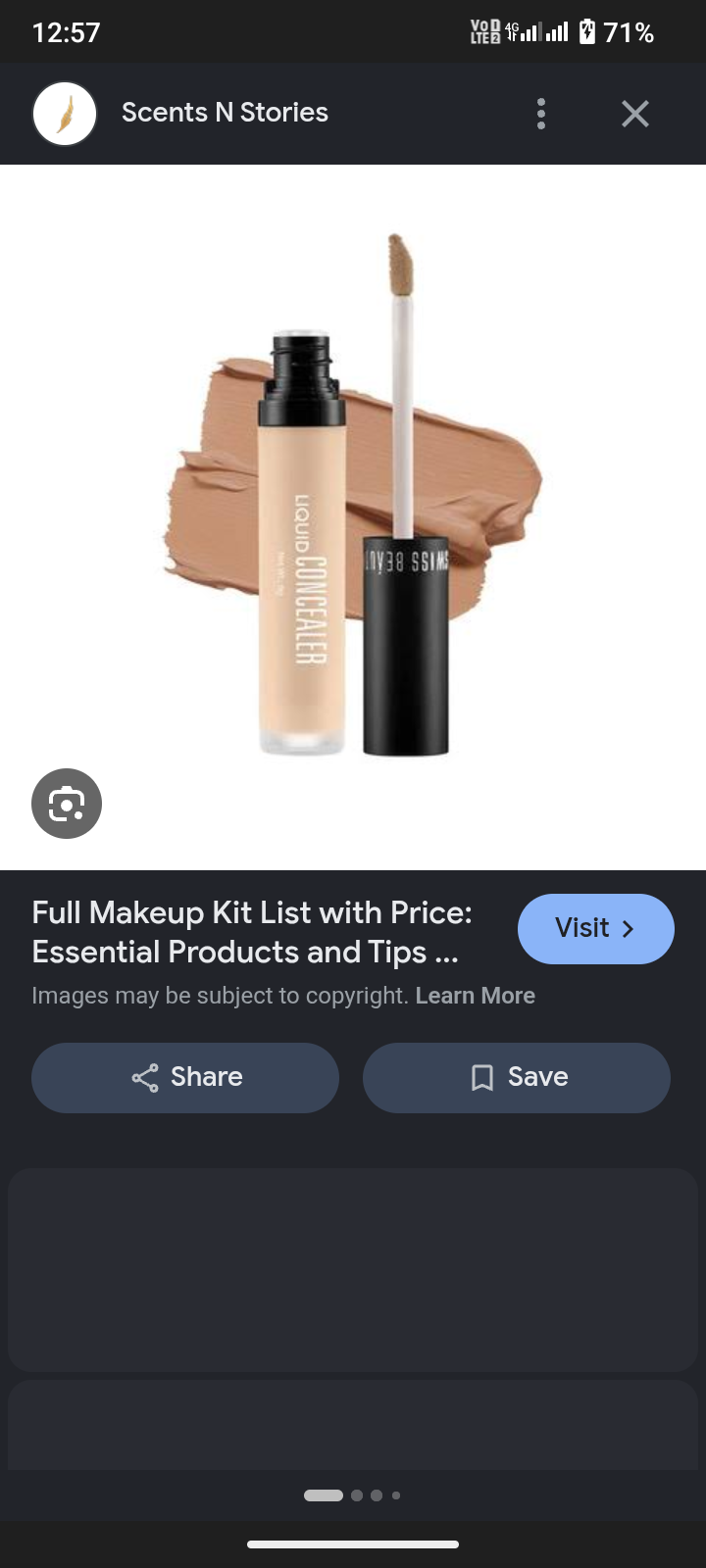Search the image with Google Lens
This screenshot has width=706, height=1568.
pyautogui.click(x=67, y=804)
